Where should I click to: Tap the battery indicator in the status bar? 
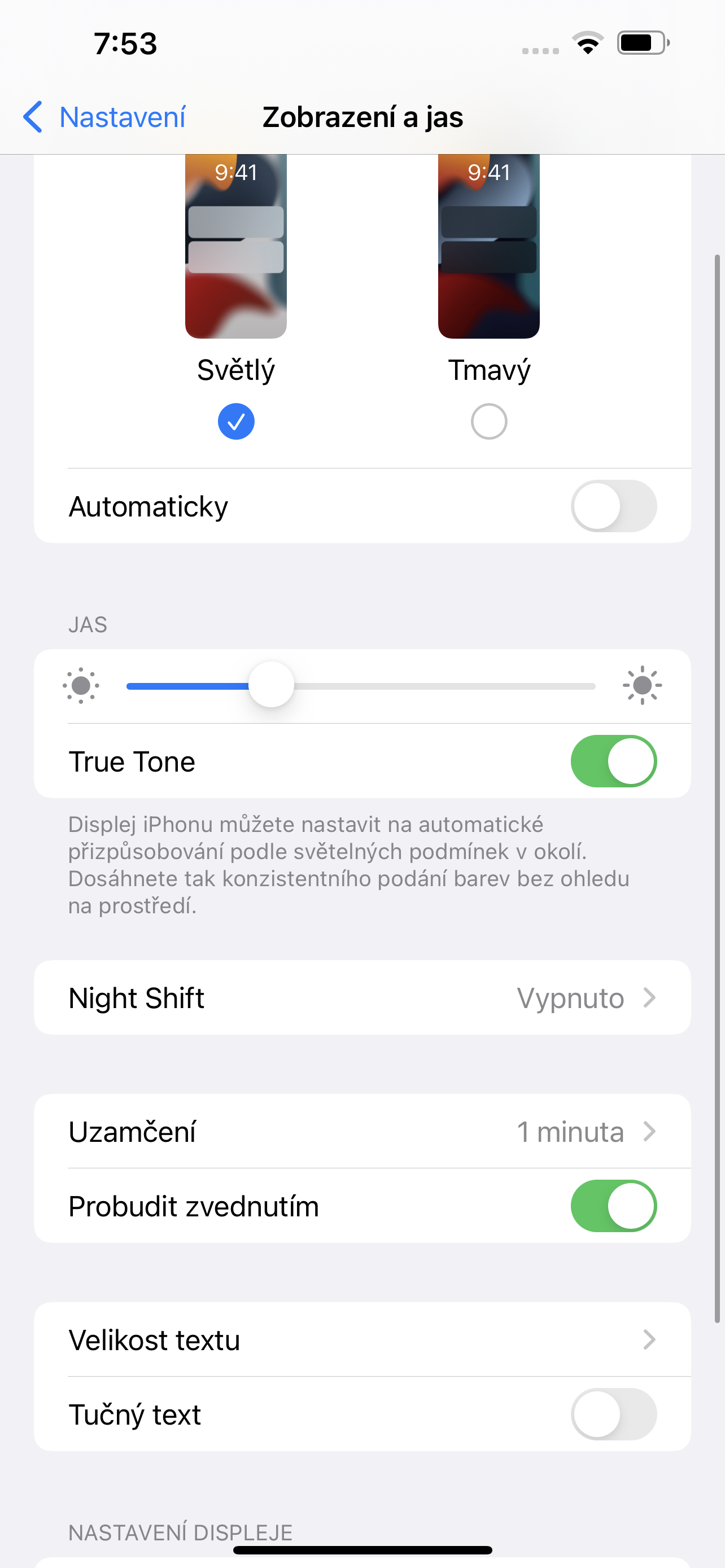click(642, 42)
